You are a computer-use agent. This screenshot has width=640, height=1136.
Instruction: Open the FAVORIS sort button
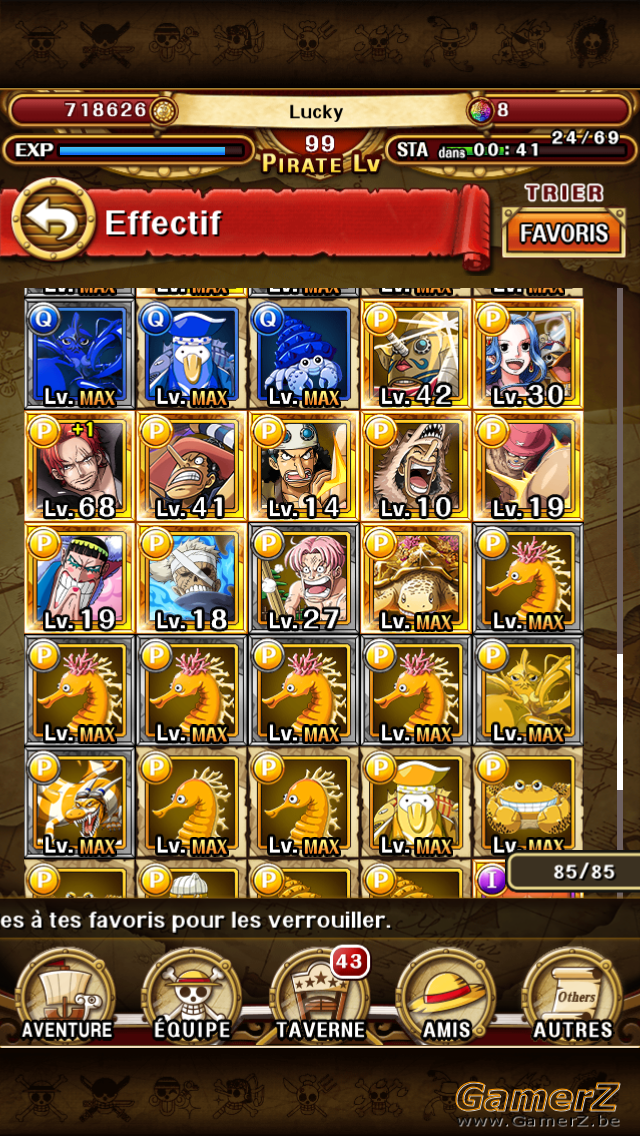[x=563, y=233]
